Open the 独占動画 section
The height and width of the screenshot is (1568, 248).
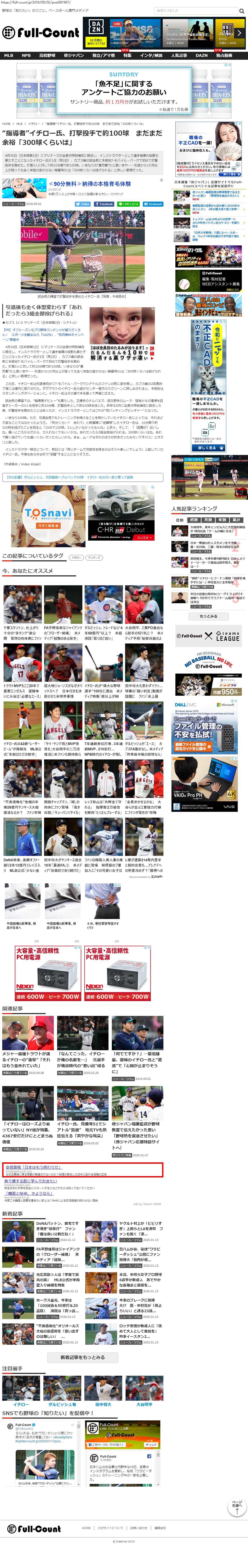tap(224, 55)
